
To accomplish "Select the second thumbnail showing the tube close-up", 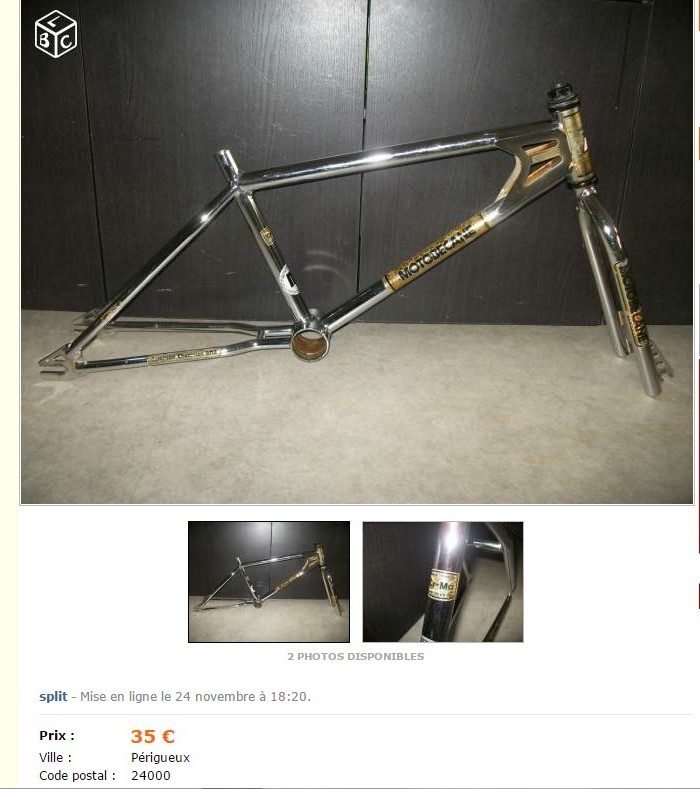I will coord(442,581).
